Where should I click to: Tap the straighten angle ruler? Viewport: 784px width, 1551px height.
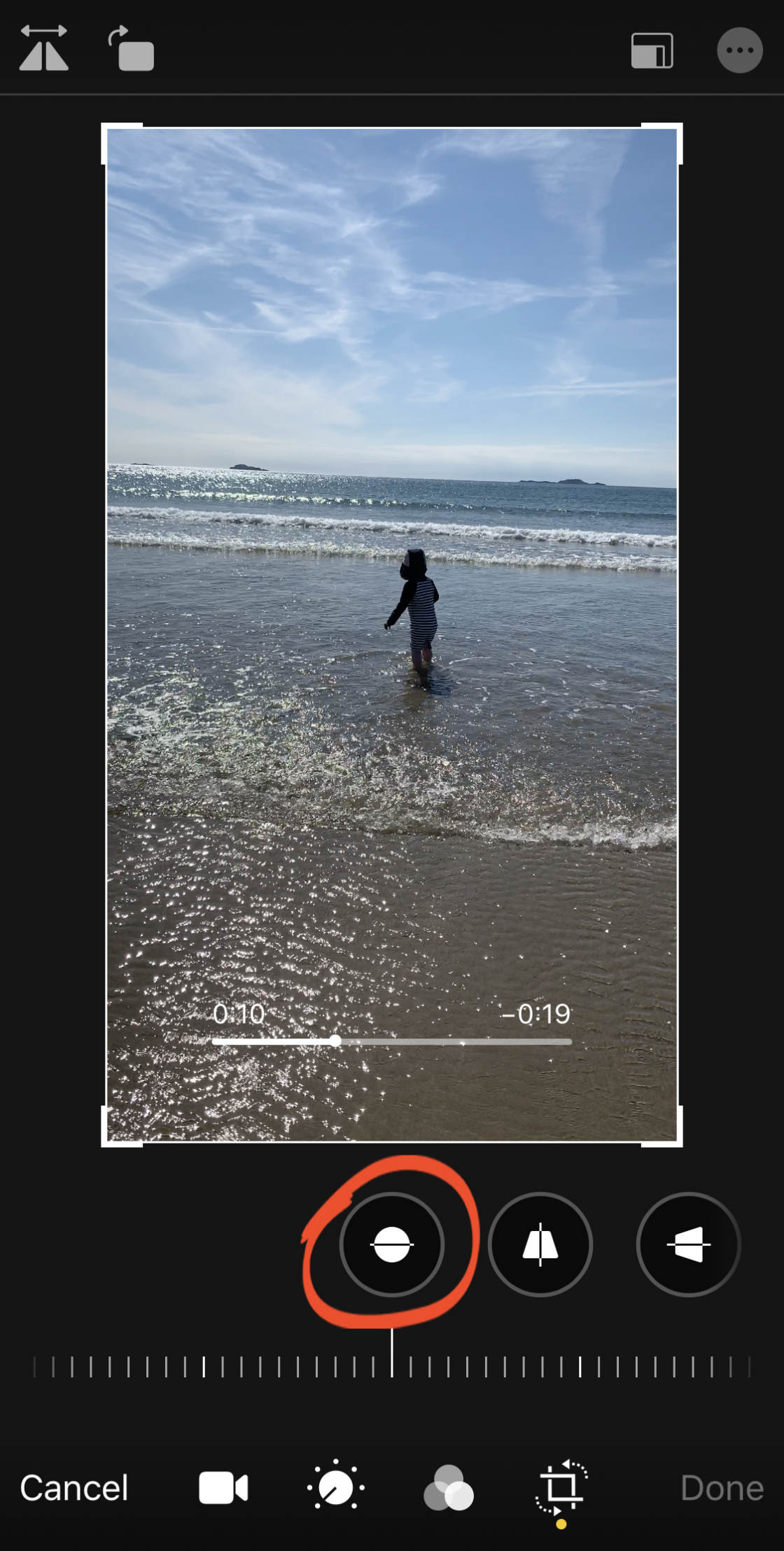click(392, 1366)
